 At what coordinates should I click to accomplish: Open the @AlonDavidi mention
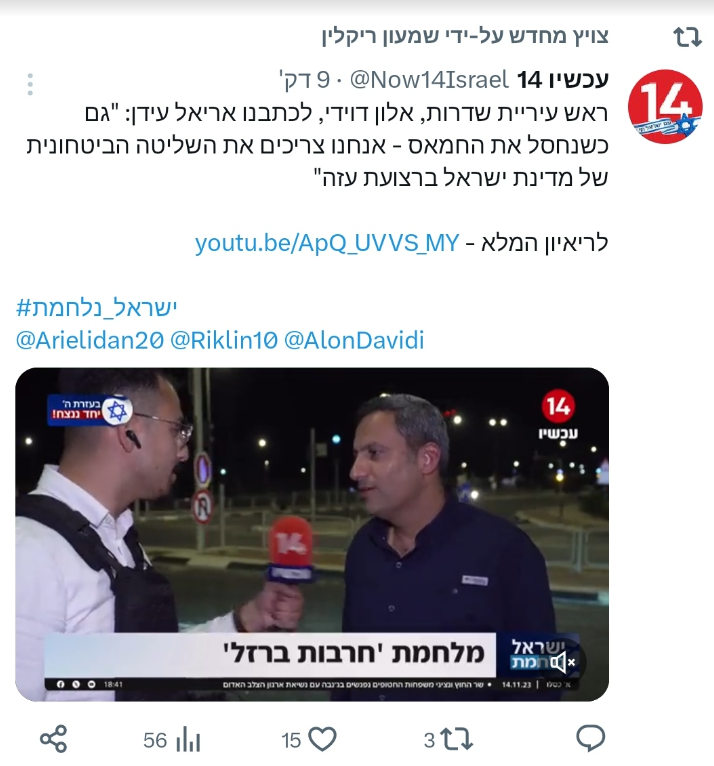click(354, 340)
